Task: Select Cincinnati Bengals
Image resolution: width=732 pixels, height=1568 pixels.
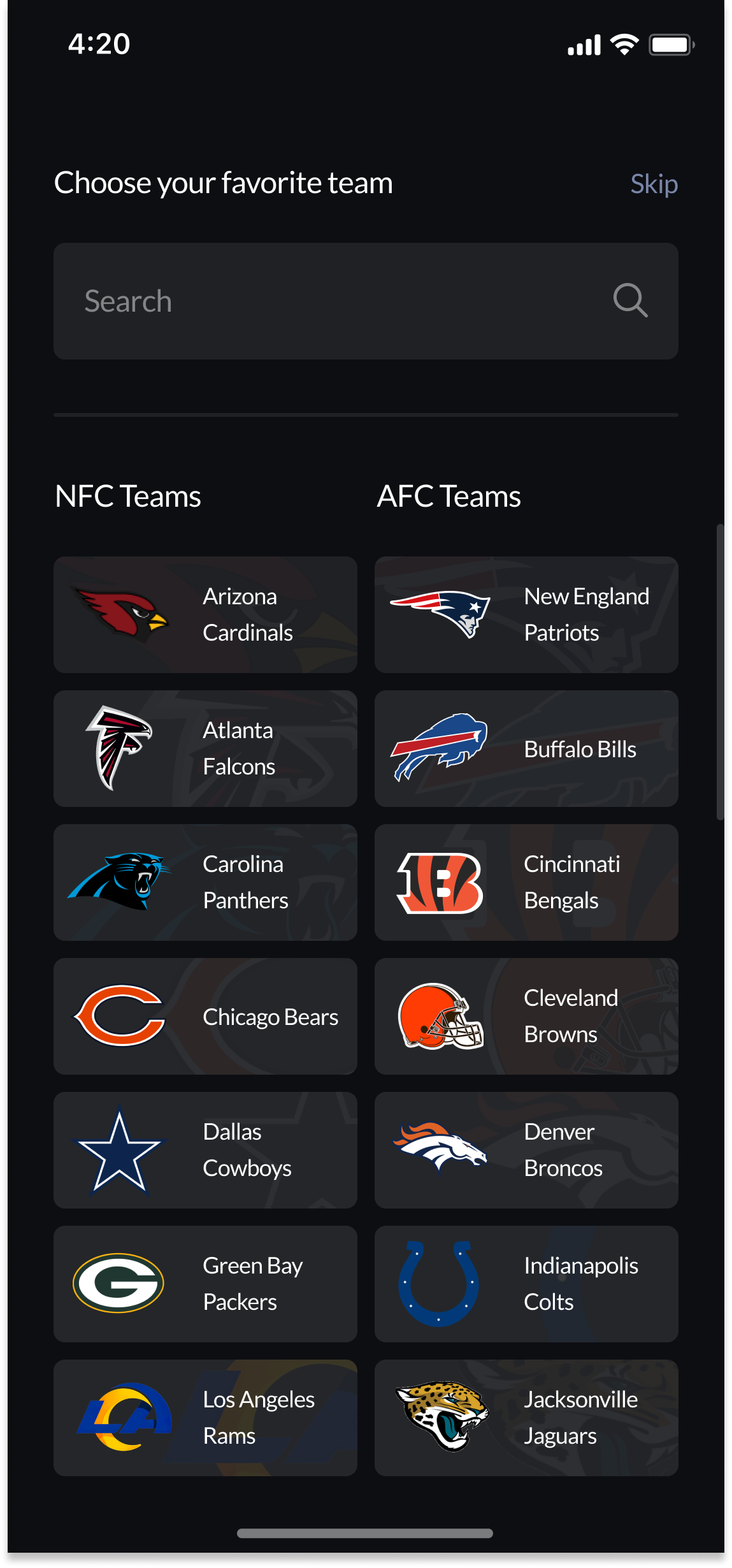Action: (526, 882)
